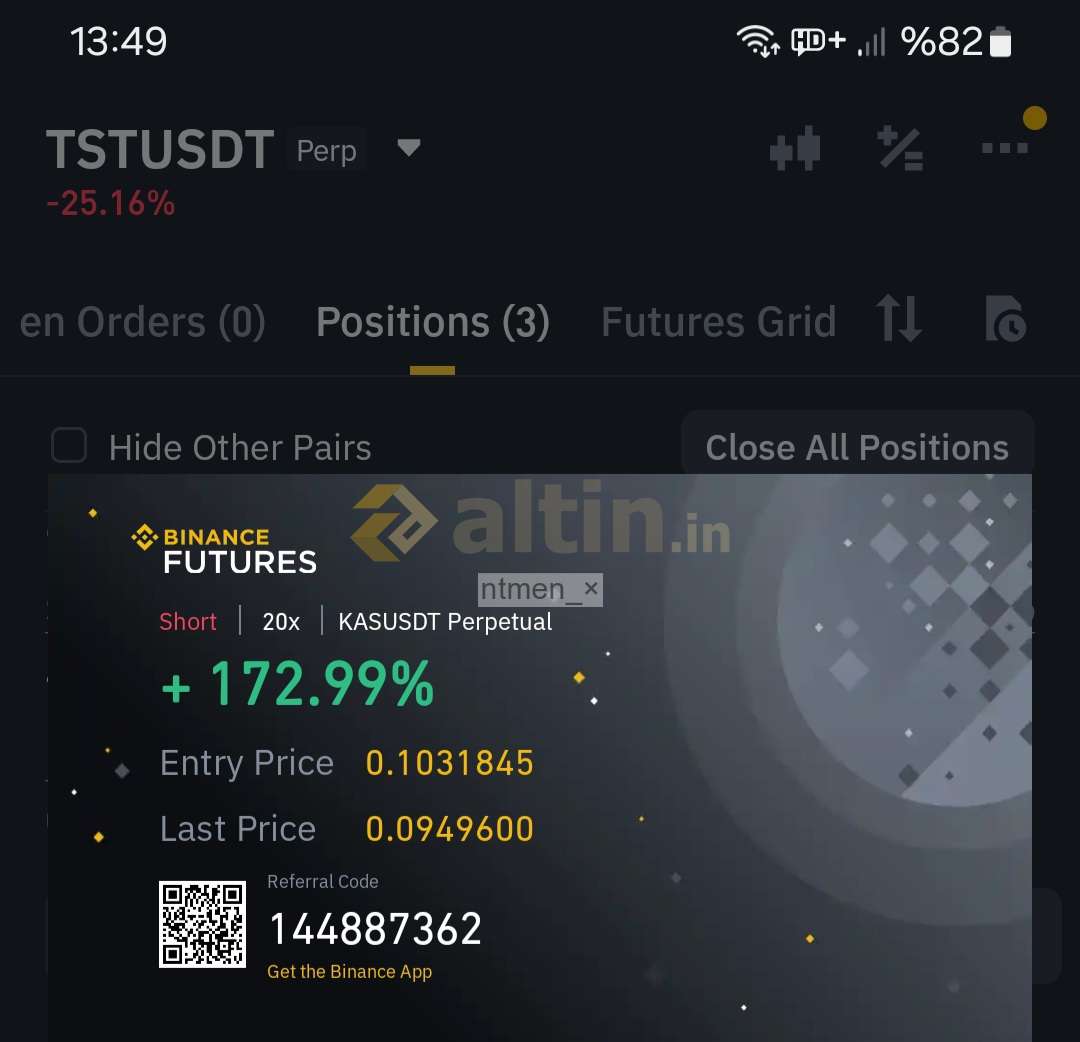The height and width of the screenshot is (1042, 1080).
Task: Tap the up-down arrows transfer icon
Action: coord(898,320)
